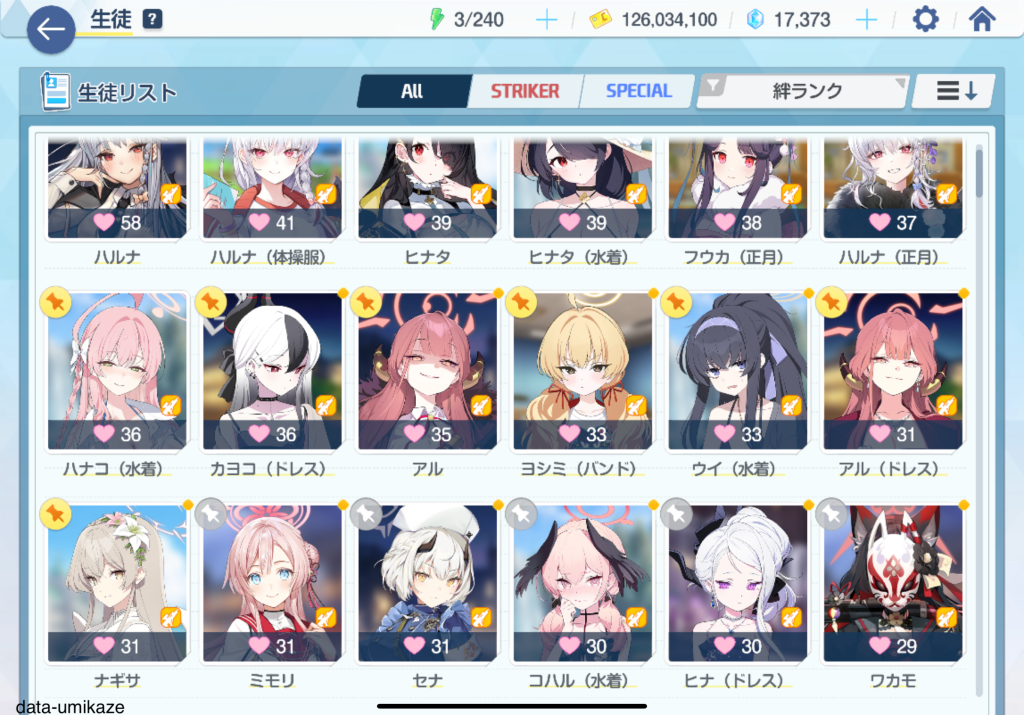
Task: Open the 絆ランク sort dropdown
Action: pyautogui.click(x=803, y=91)
